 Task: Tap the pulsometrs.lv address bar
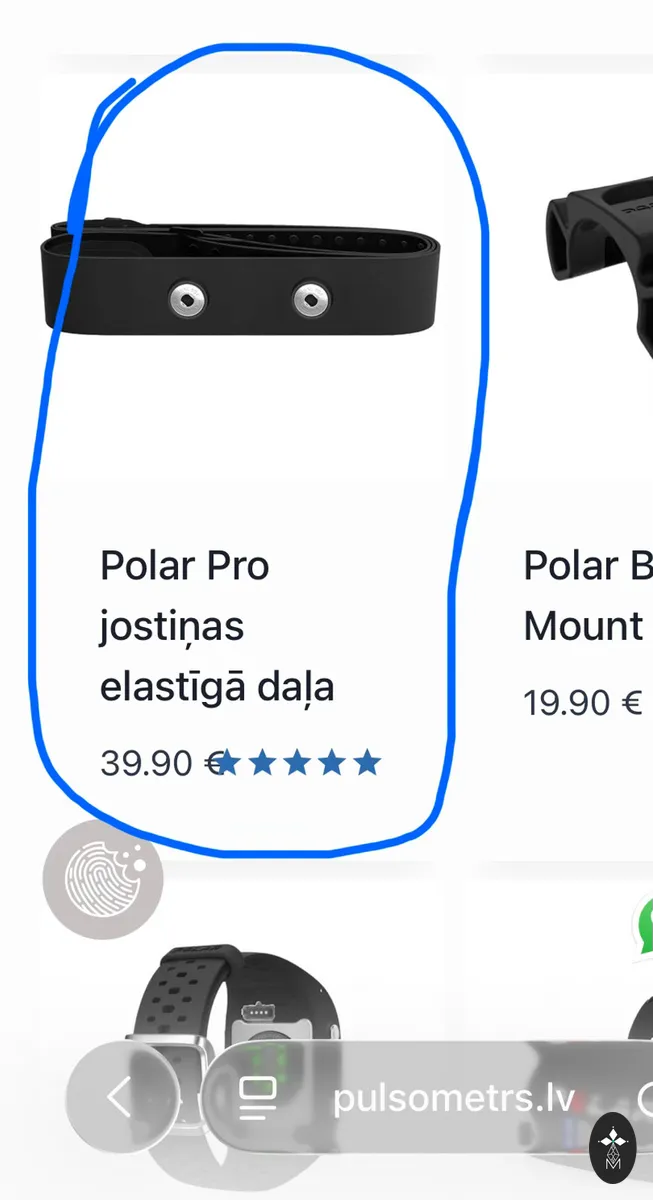click(x=454, y=1098)
